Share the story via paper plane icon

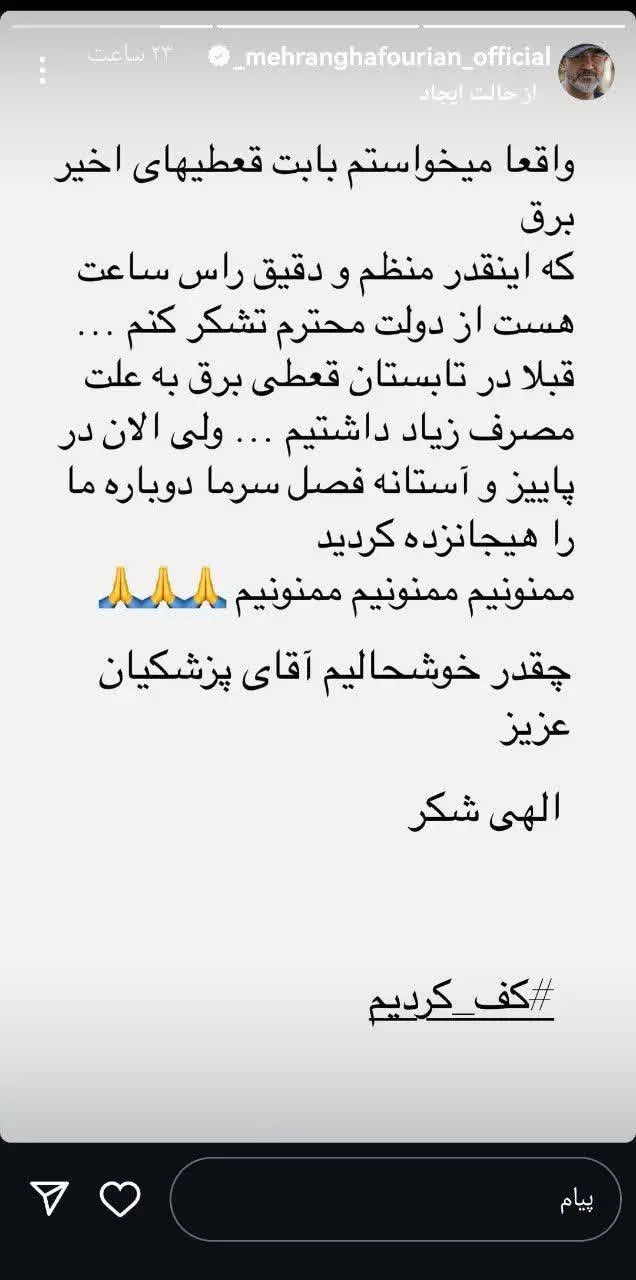click(x=48, y=1199)
